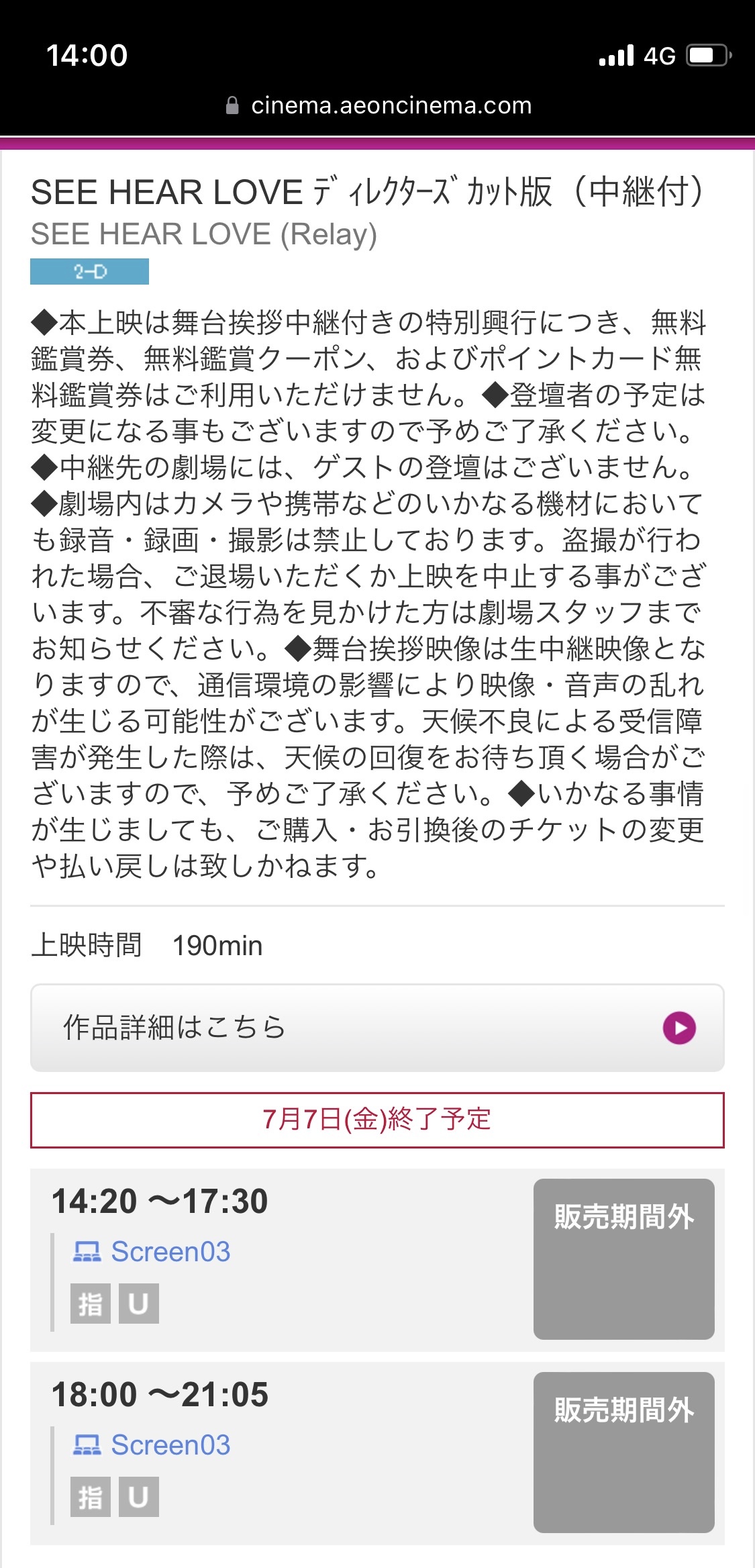Tap 販売期間外 for the 18:00 〜21:05 showing
Viewport: 755px width, 1568px height.
point(623,1453)
